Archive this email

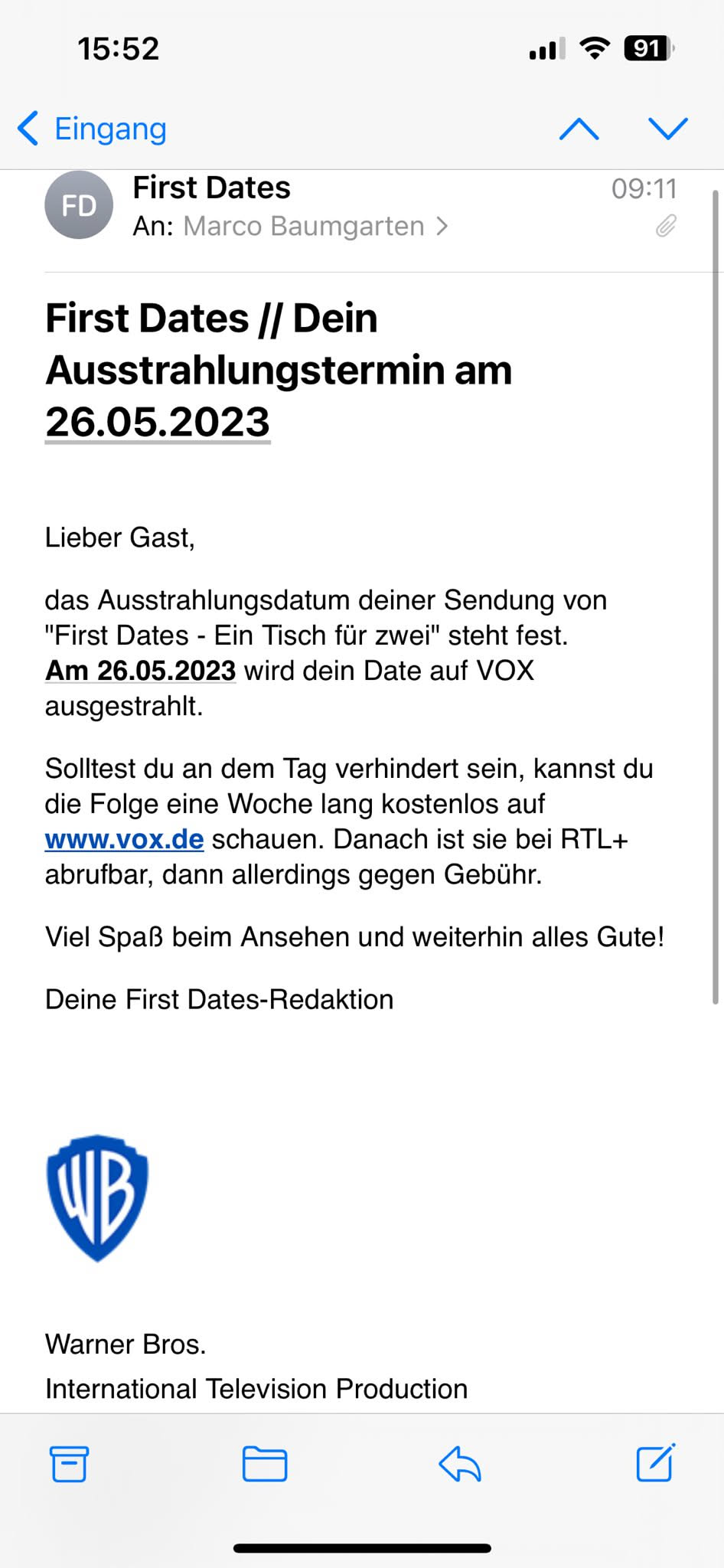[x=69, y=1464]
